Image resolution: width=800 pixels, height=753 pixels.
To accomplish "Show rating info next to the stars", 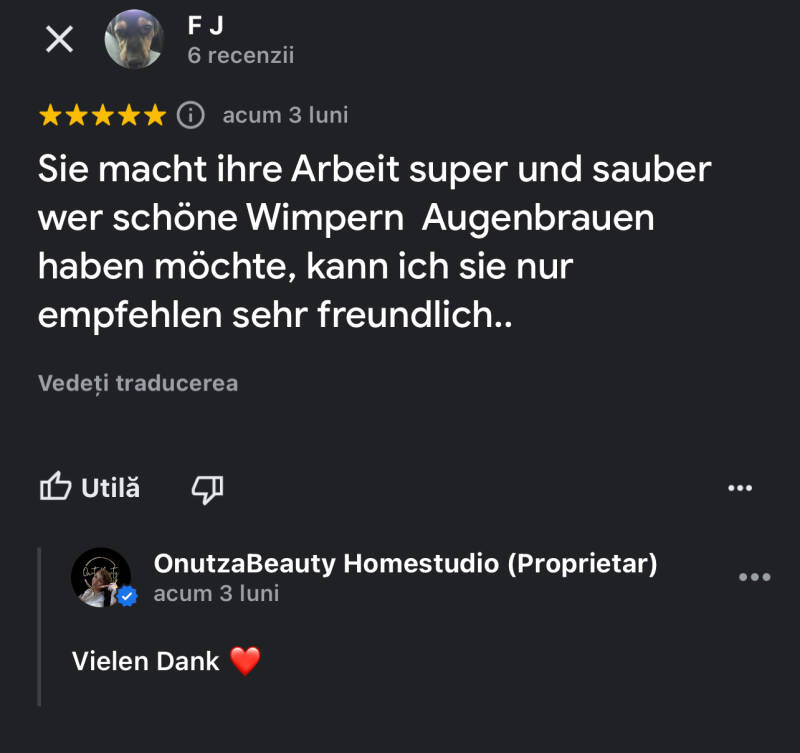I will click(x=191, y=115).
